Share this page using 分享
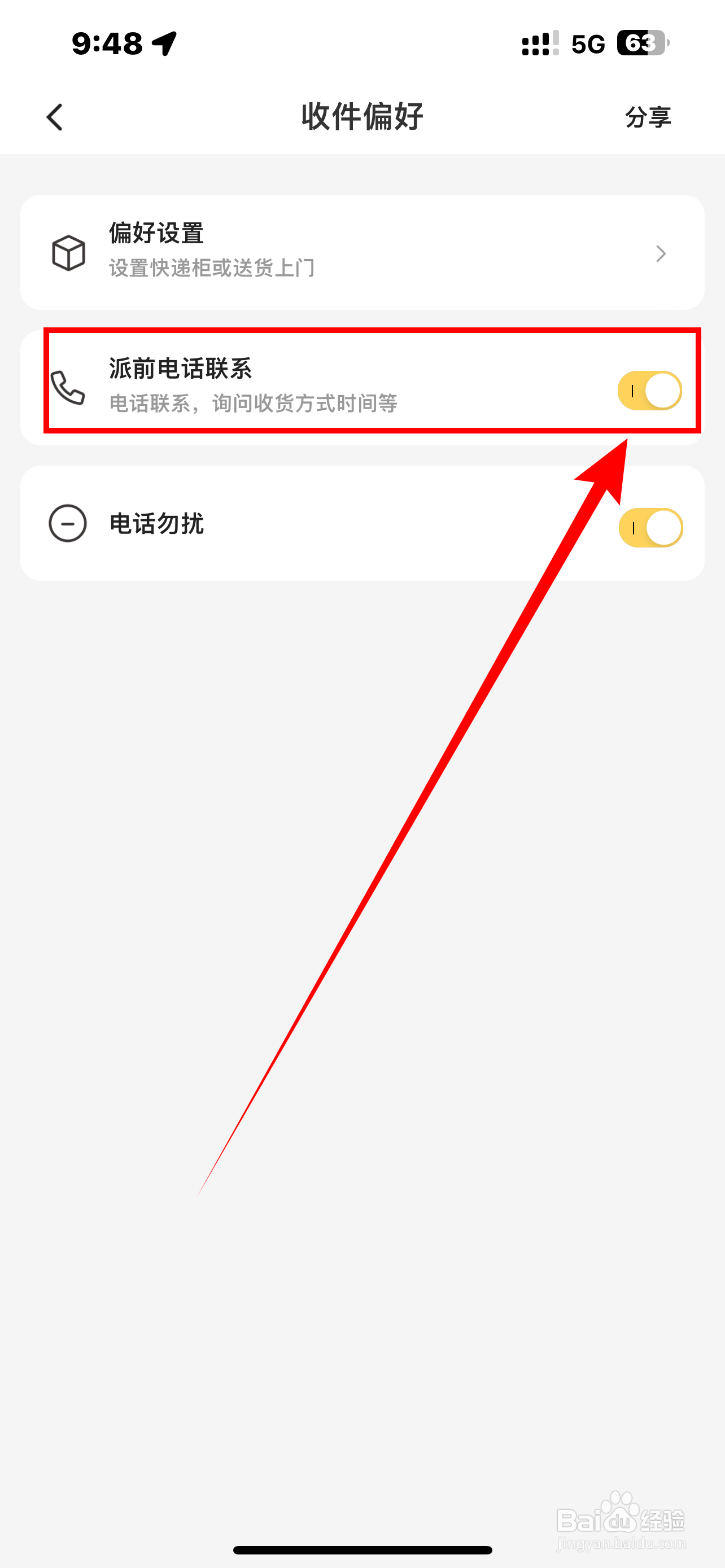Viewport: 725px width, 1568px height. (x=649, y=117)
